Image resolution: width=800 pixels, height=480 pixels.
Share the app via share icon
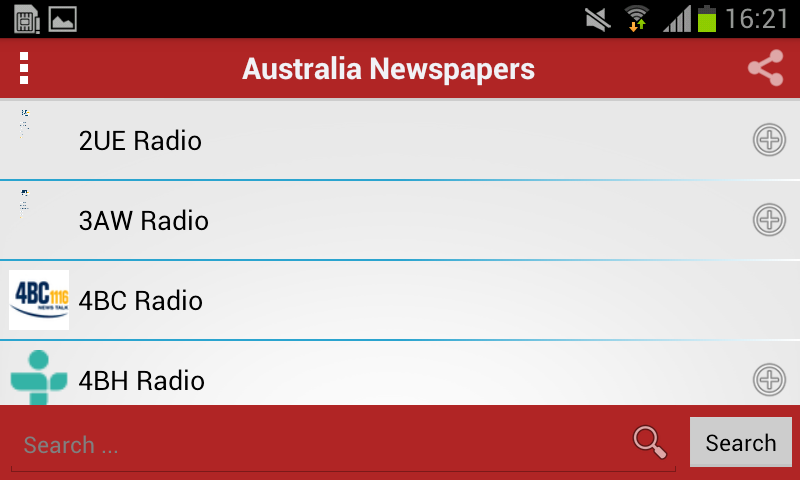coord(765,68)
